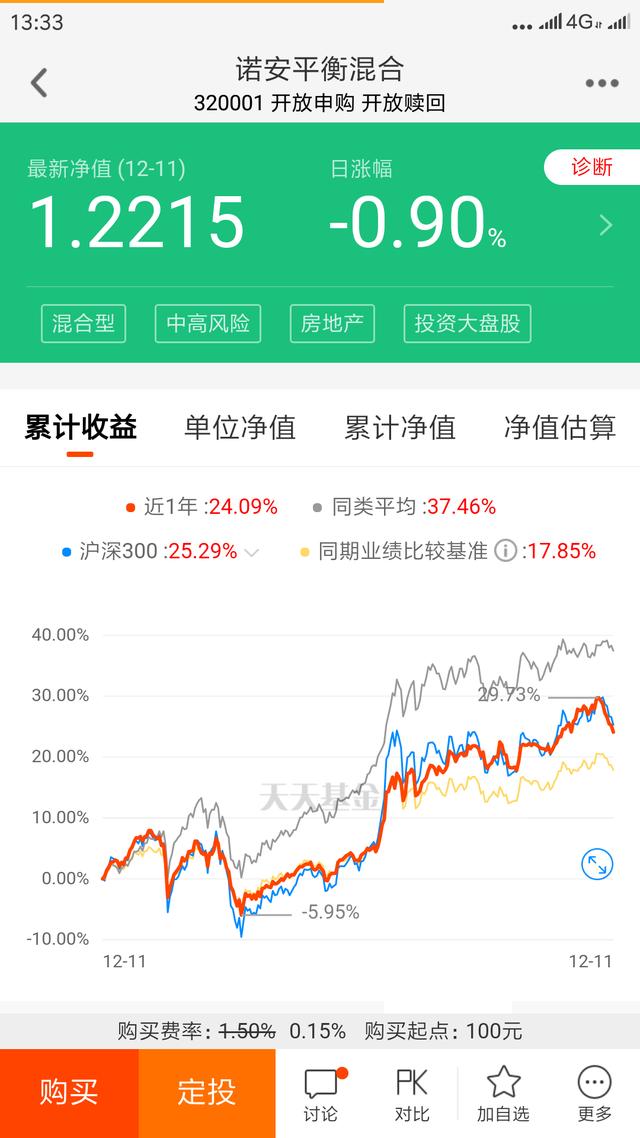Image resolution: width=640 pixels, height=1138 pixels.
Task: Open the 投资大盘股 tag
Action: 467,324
